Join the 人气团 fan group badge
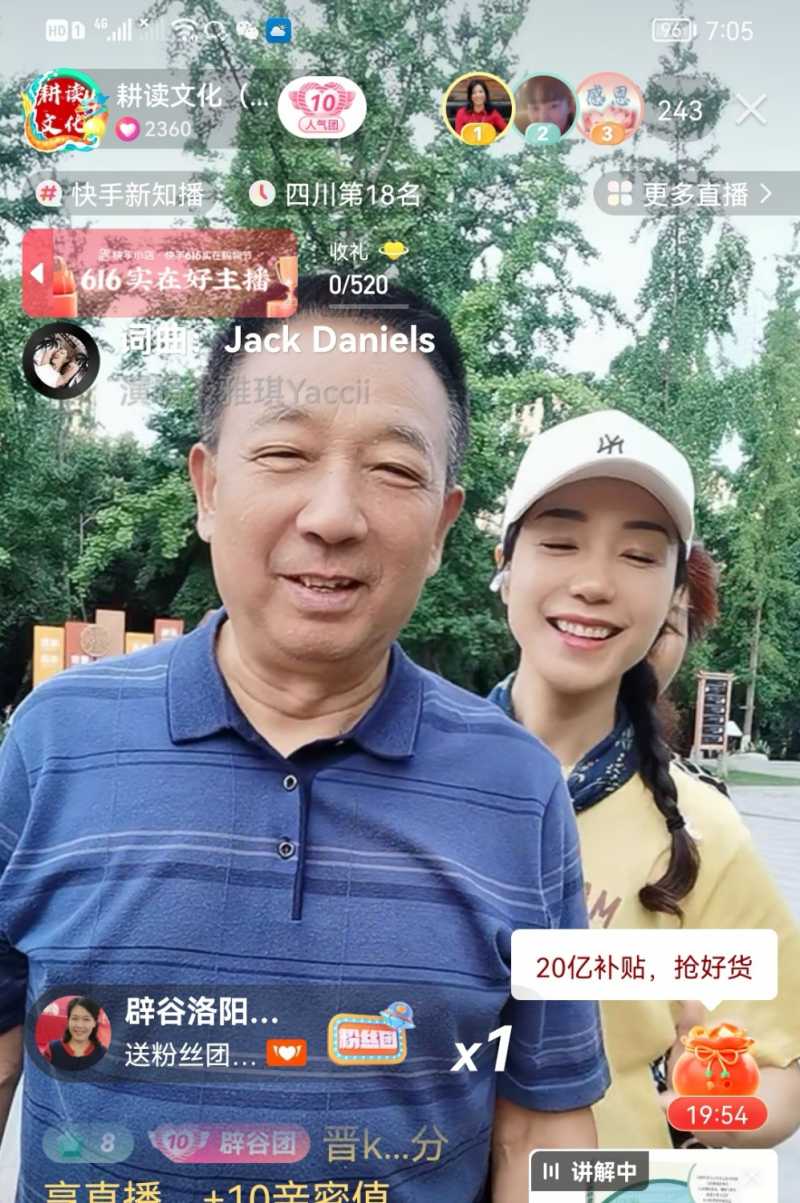800x1203 pixels. click(x=321, y=108)
